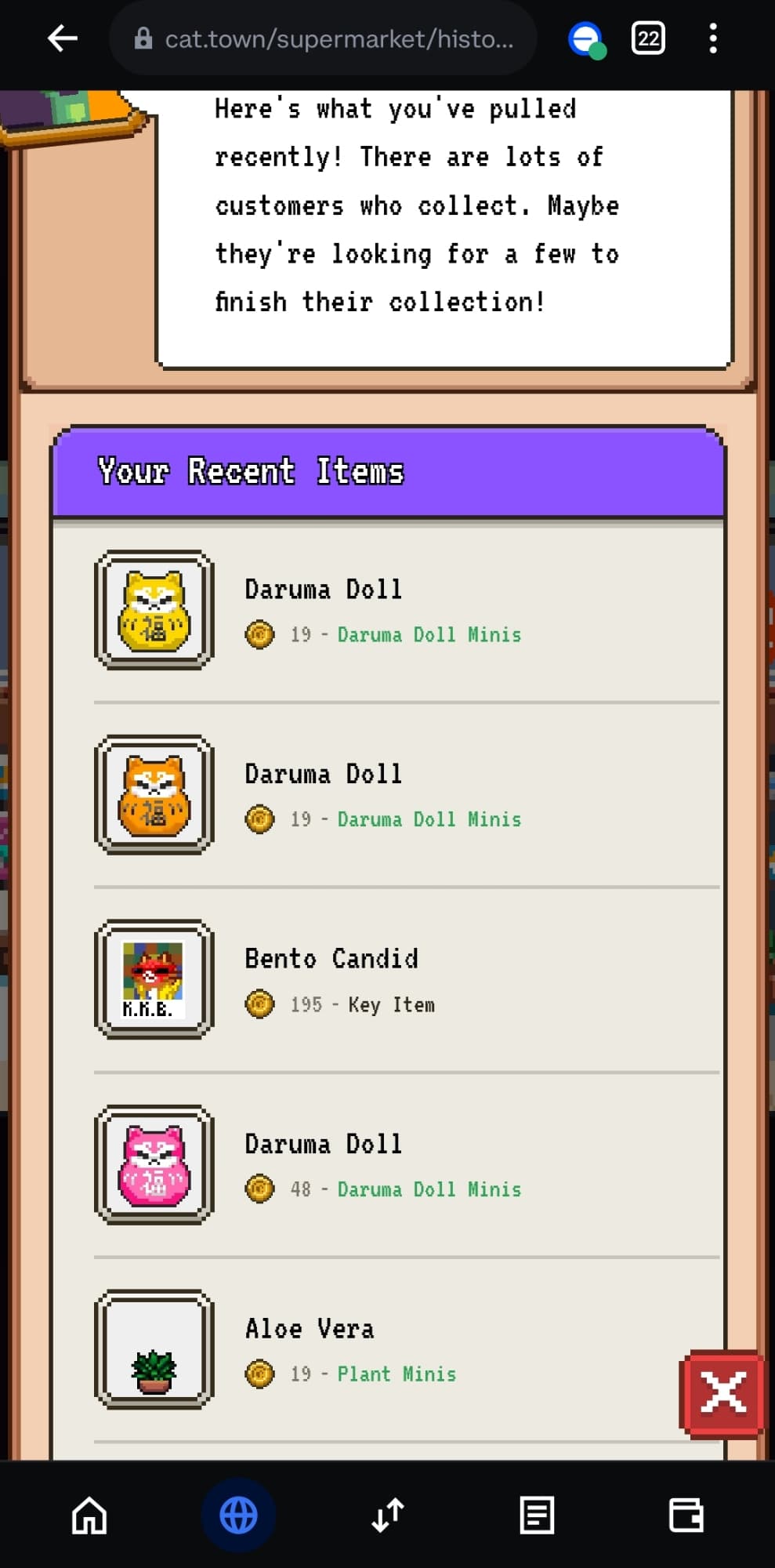Open the tab switcher showing 22 tabs
The image size is (775, 1568).
648,38
